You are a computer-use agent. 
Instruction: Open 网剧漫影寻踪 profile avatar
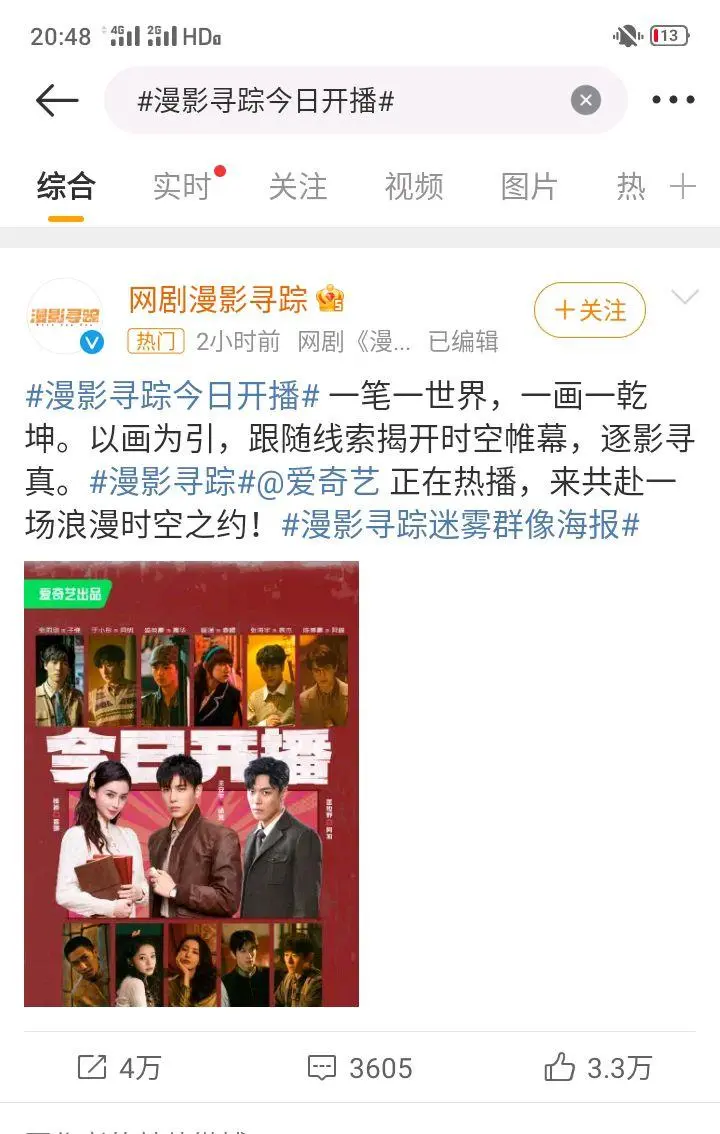point(65,316)
